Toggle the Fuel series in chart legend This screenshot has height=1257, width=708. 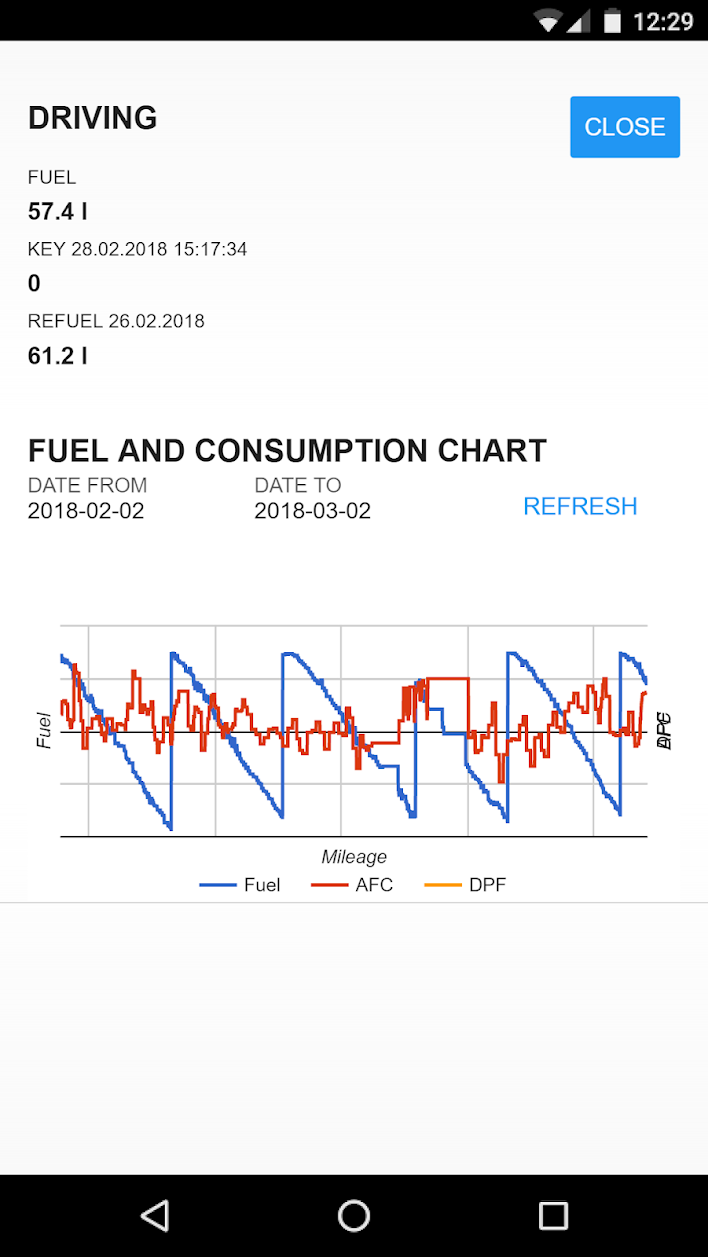(x=241, y=885)
